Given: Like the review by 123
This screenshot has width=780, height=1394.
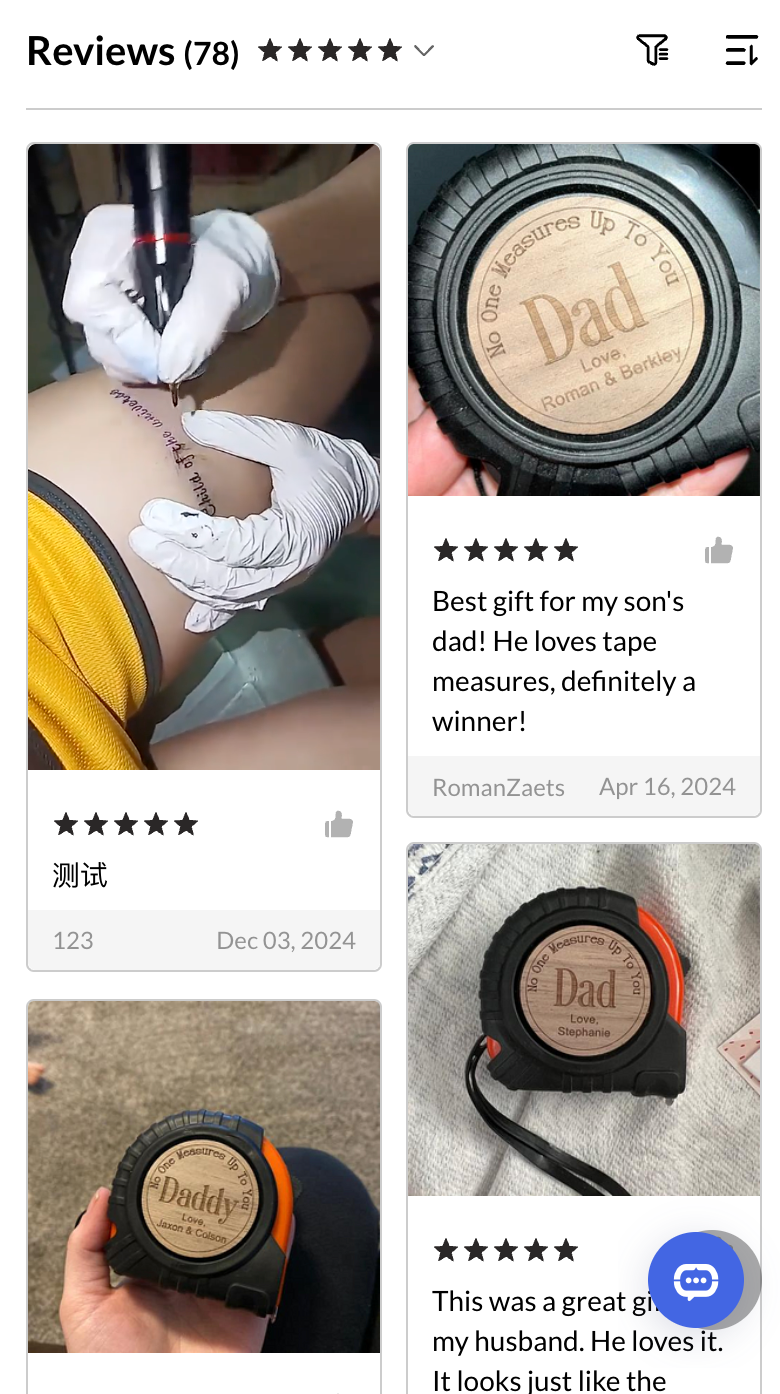Looking at the screenshot, I should (339, 825).
